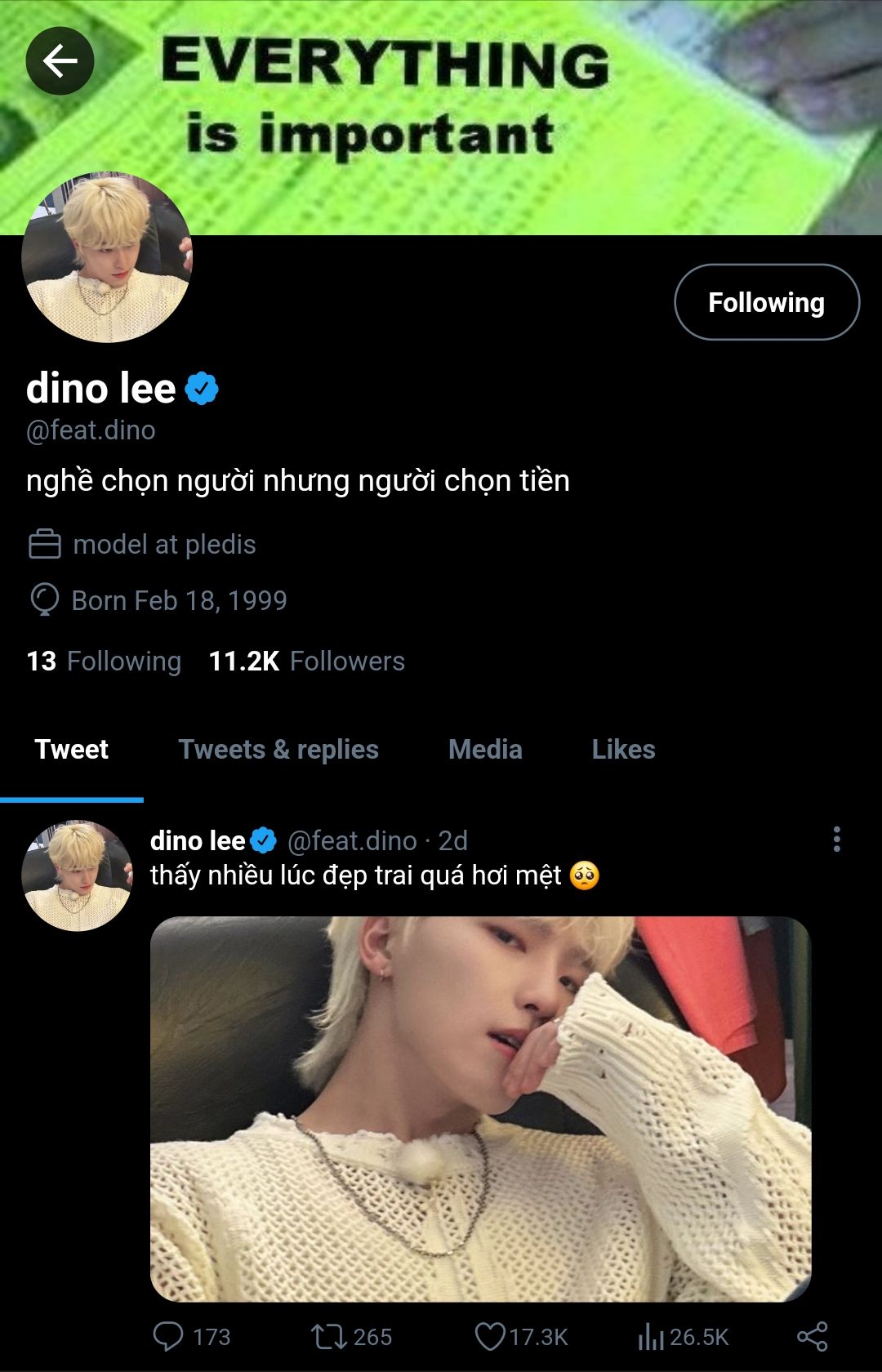Open dino lee's large profile picture
This screenshot has width=882, height=1372.
(x=107, y=257)
